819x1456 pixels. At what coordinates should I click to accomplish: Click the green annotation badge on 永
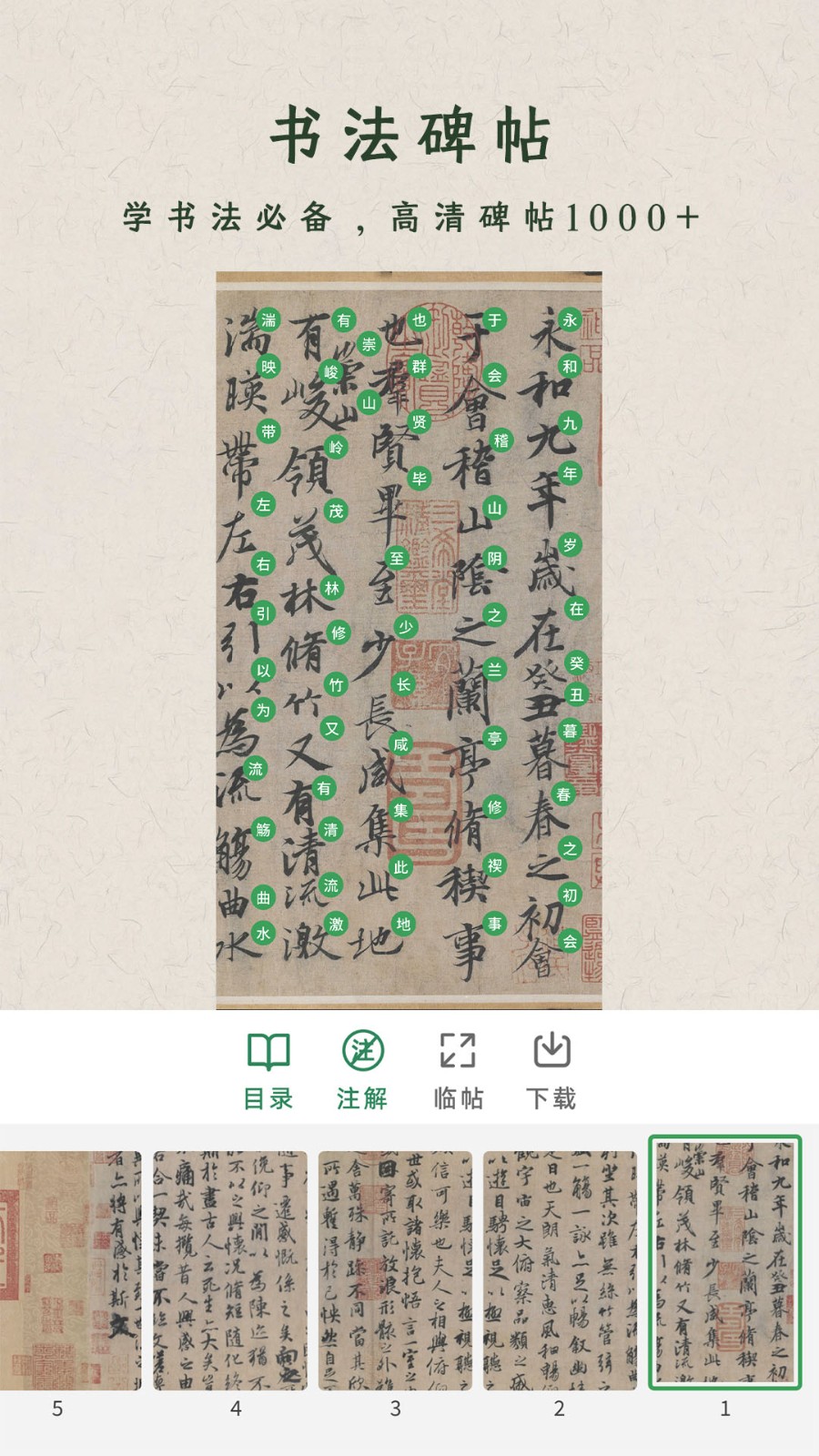coord(570,320)
